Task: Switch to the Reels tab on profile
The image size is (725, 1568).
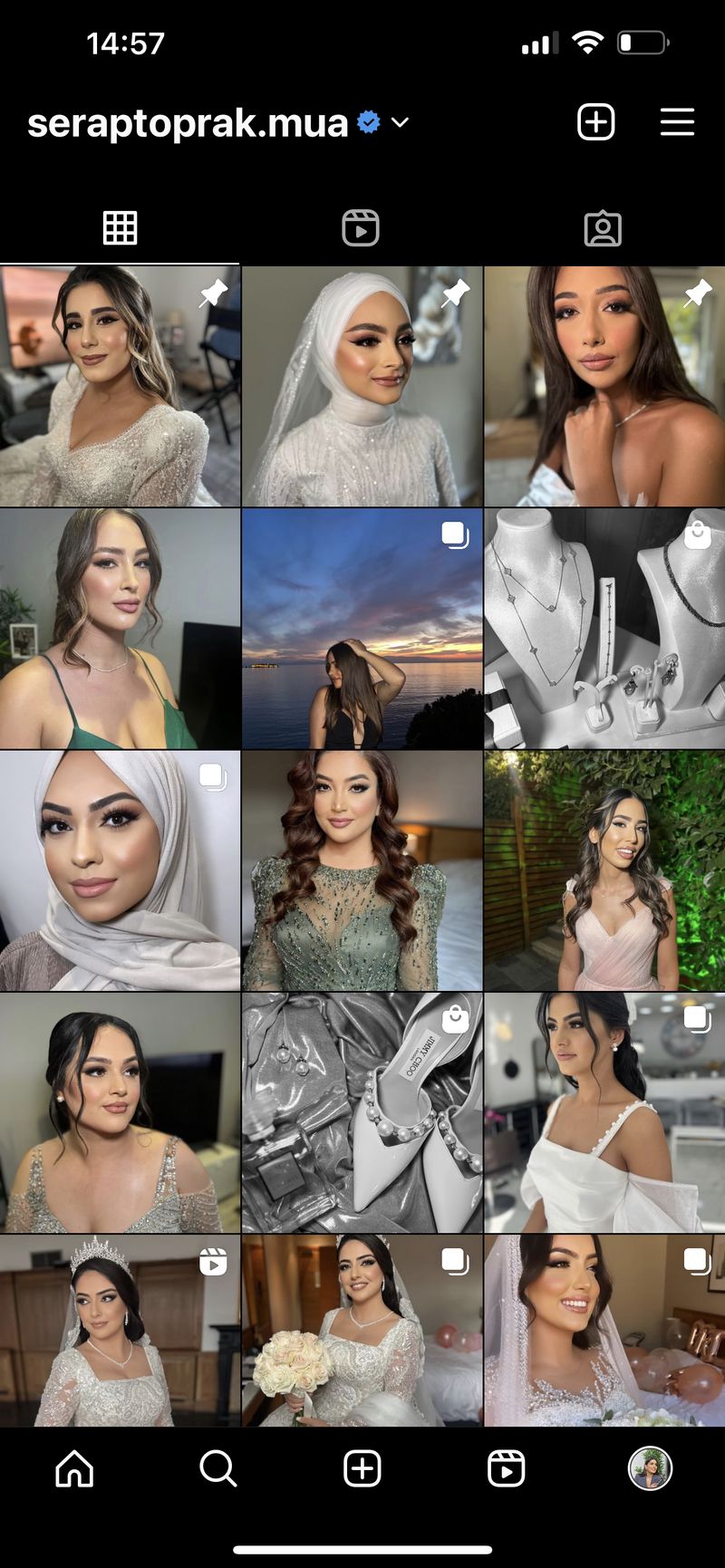Action: [361, 228]
